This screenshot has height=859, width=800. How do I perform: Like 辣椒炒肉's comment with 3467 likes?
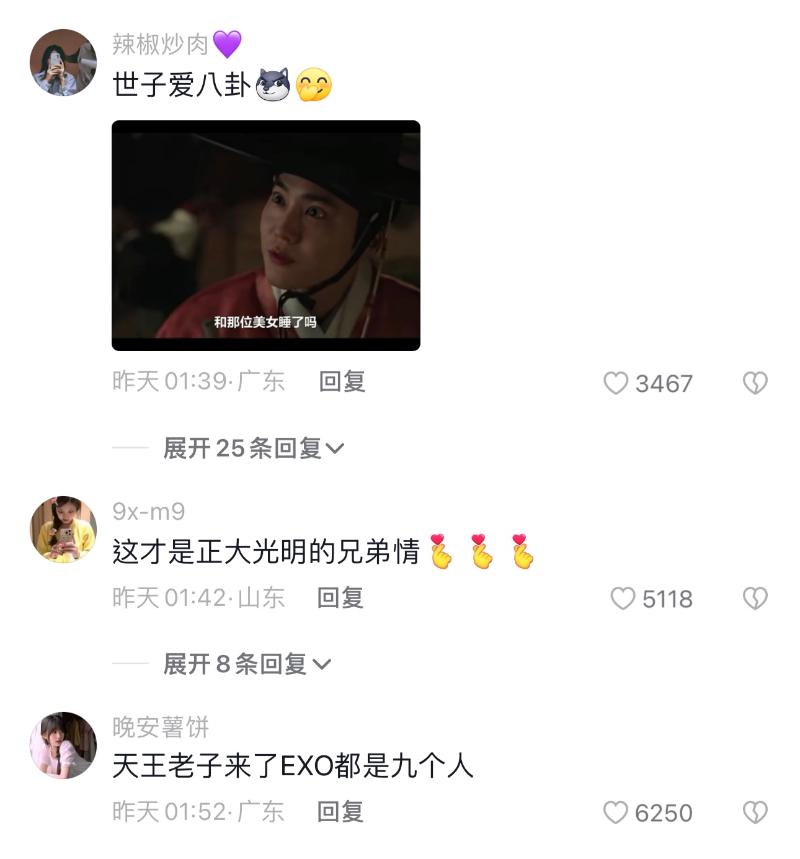[616, 383]
